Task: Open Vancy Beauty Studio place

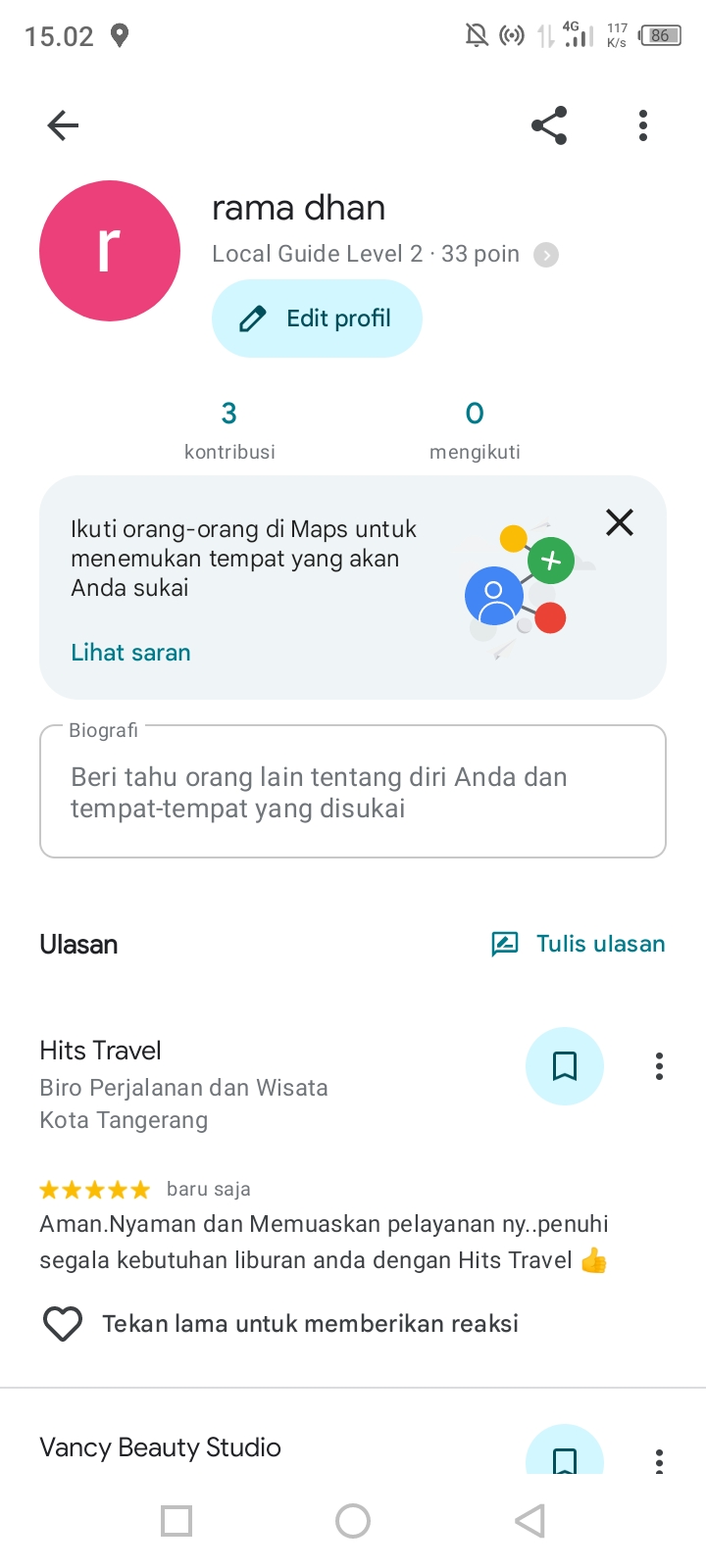Action: (x=160, y=1447)
